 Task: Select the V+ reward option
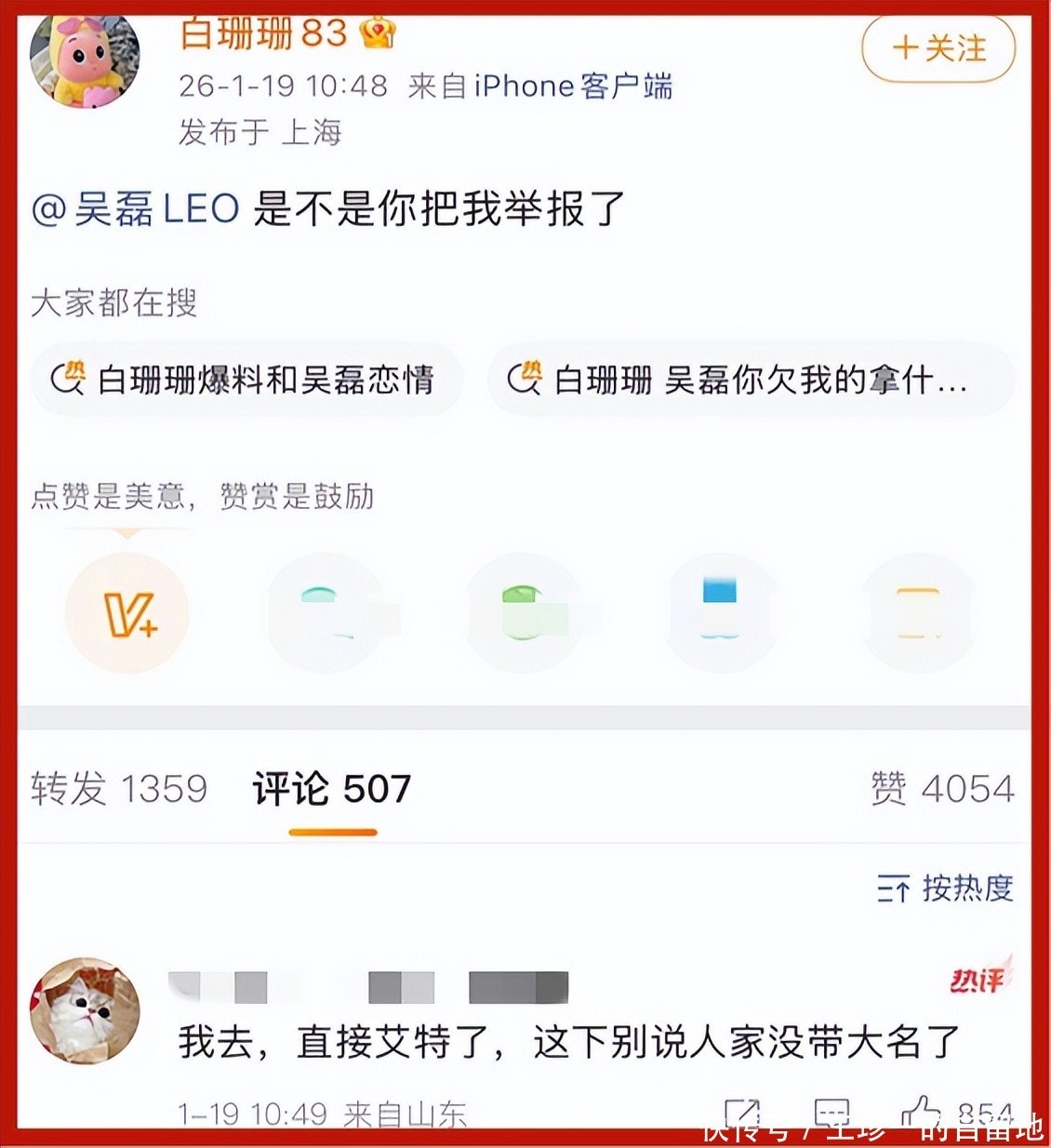point(127,612)
